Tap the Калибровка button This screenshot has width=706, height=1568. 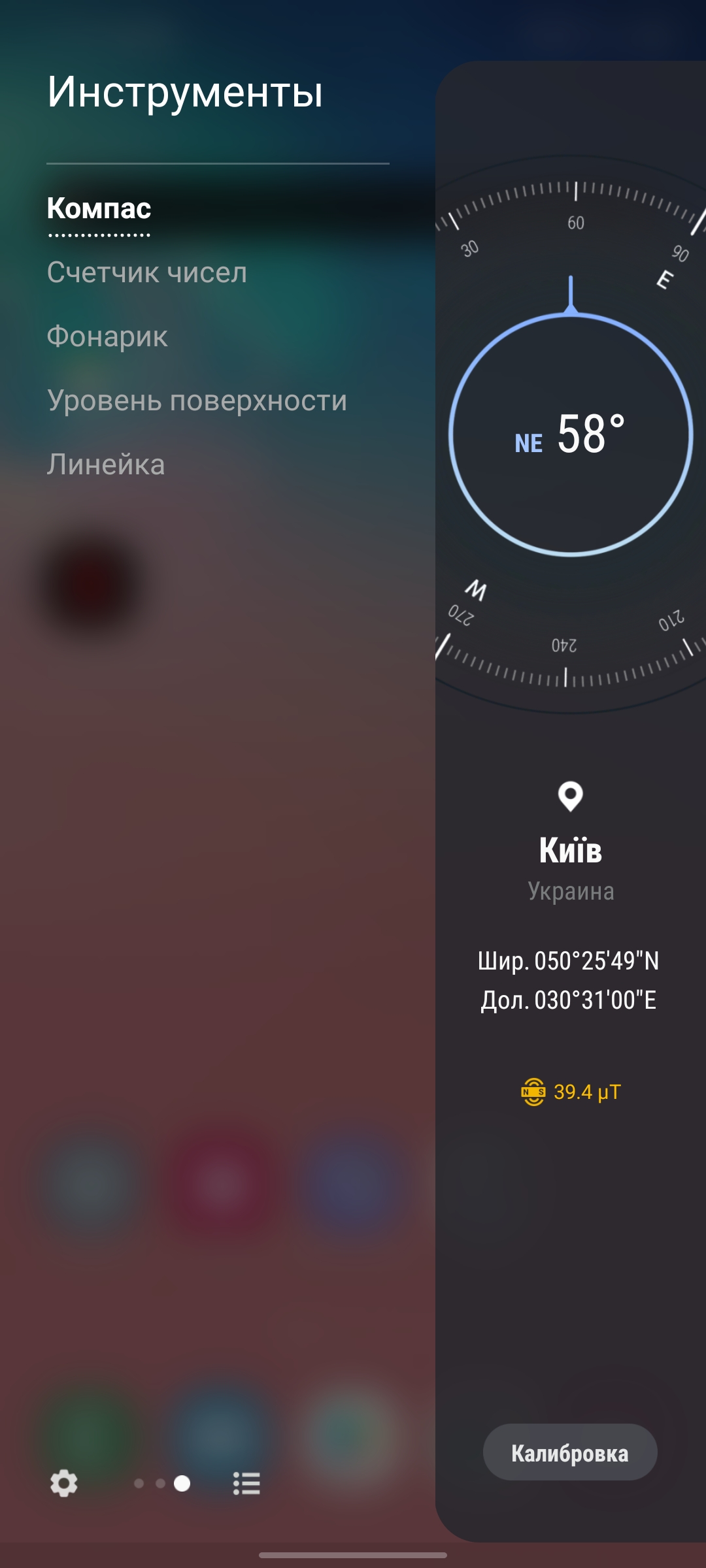(x=569, y=1452)
